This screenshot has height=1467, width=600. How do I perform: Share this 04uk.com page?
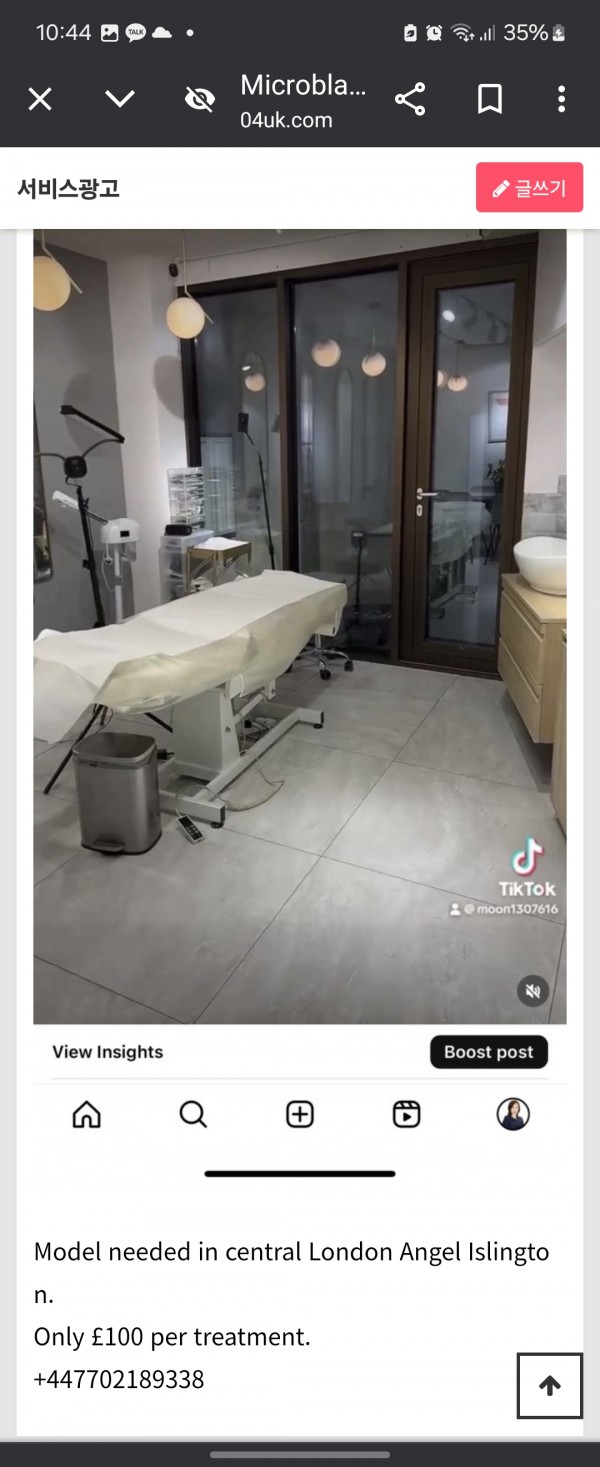tap(410, 99)
